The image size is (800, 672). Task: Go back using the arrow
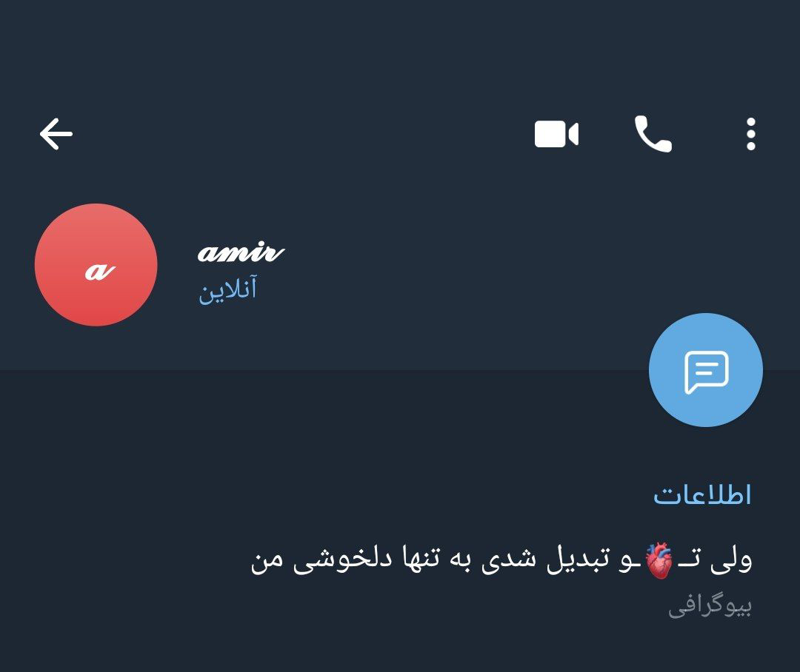click(x=56, y=134)
